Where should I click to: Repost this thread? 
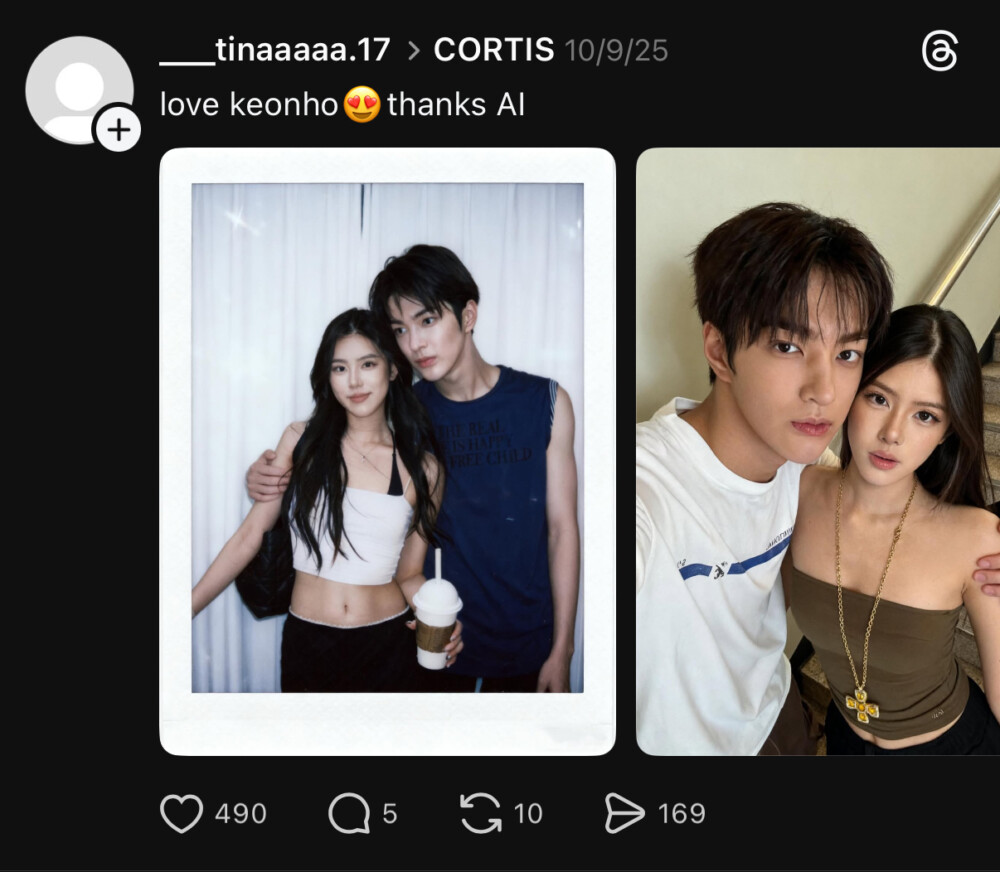(480, 814)
